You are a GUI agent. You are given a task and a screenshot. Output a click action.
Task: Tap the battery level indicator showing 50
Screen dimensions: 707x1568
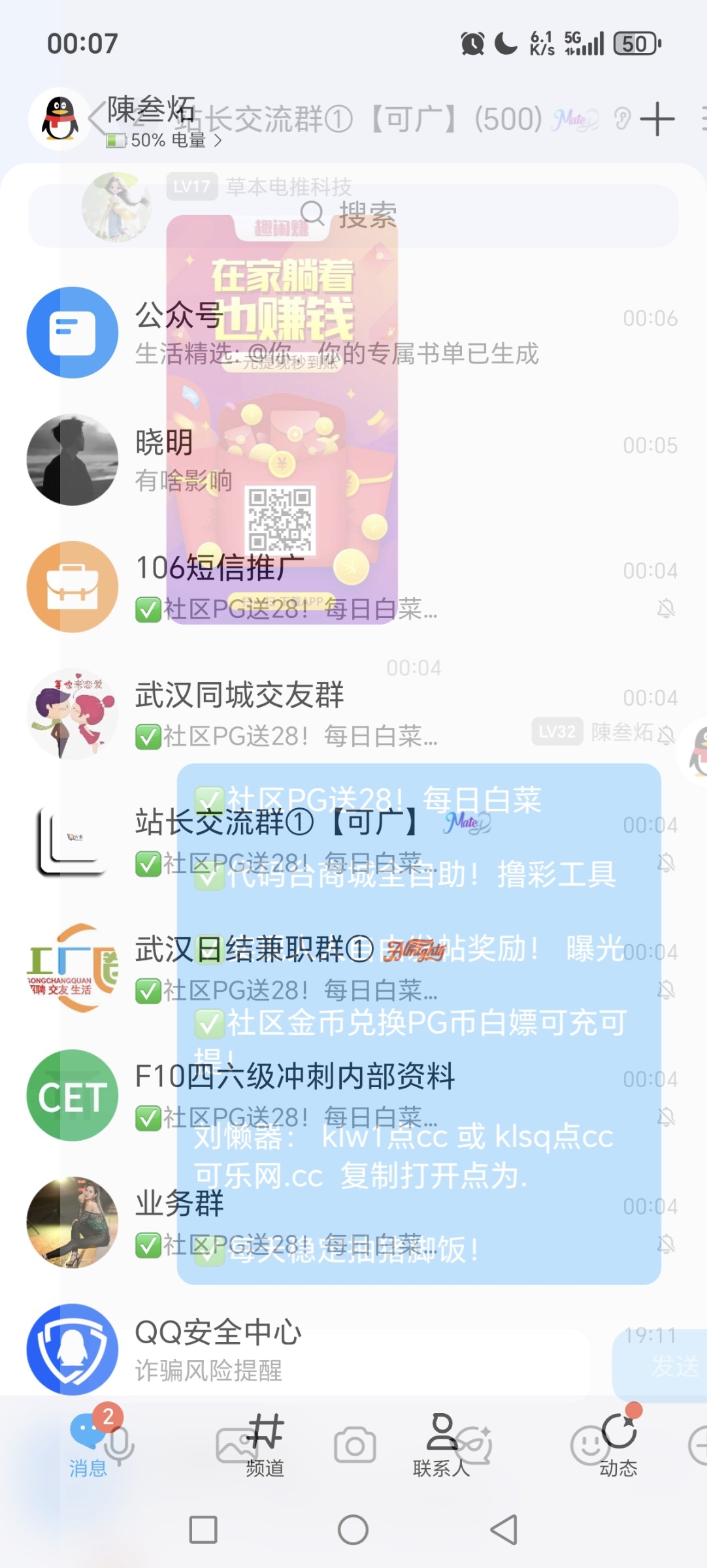pyautogui.click(x=637, y=42)
